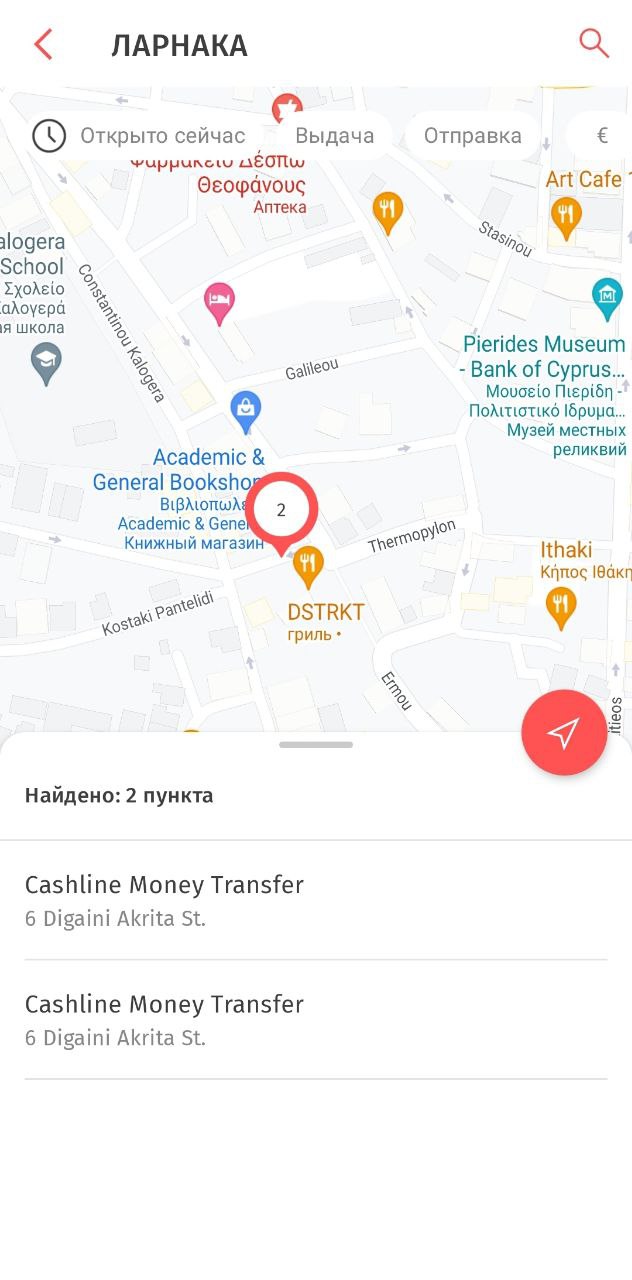Tap the € currency filter chip
Image resolution: width=632 pixels, height=1280 pixels.
click(x=602, y=136)
